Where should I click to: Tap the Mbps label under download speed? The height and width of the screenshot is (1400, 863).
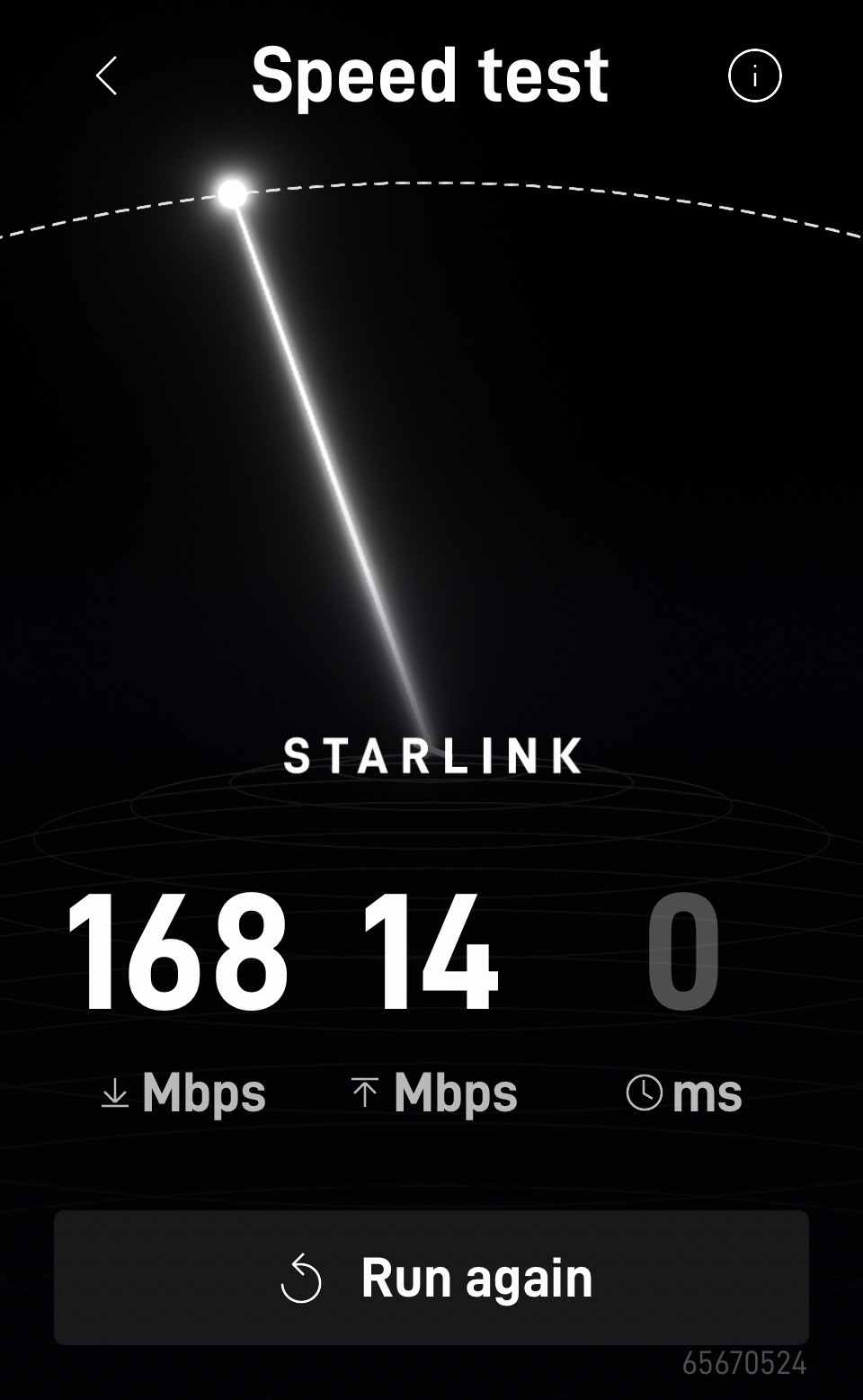[203, 1092]
